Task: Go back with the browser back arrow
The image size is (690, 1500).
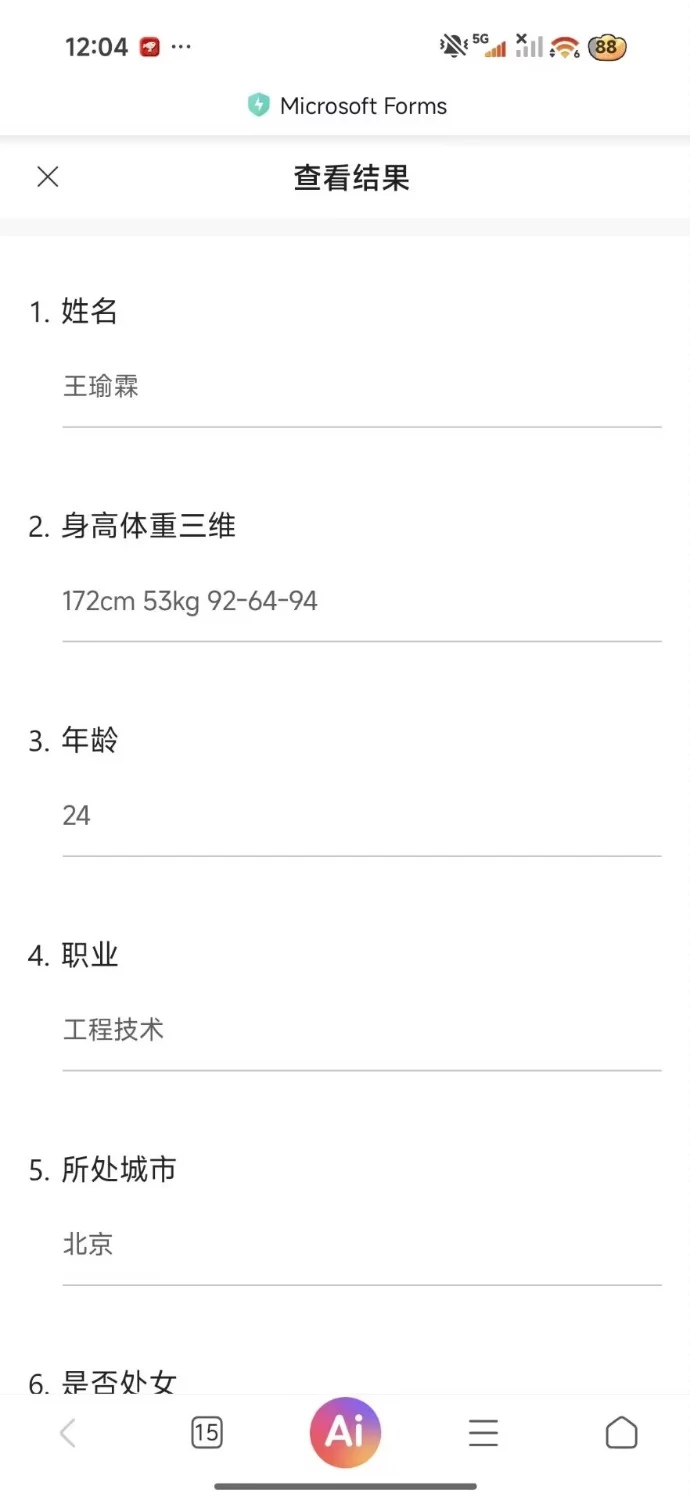Action: 67,1433
